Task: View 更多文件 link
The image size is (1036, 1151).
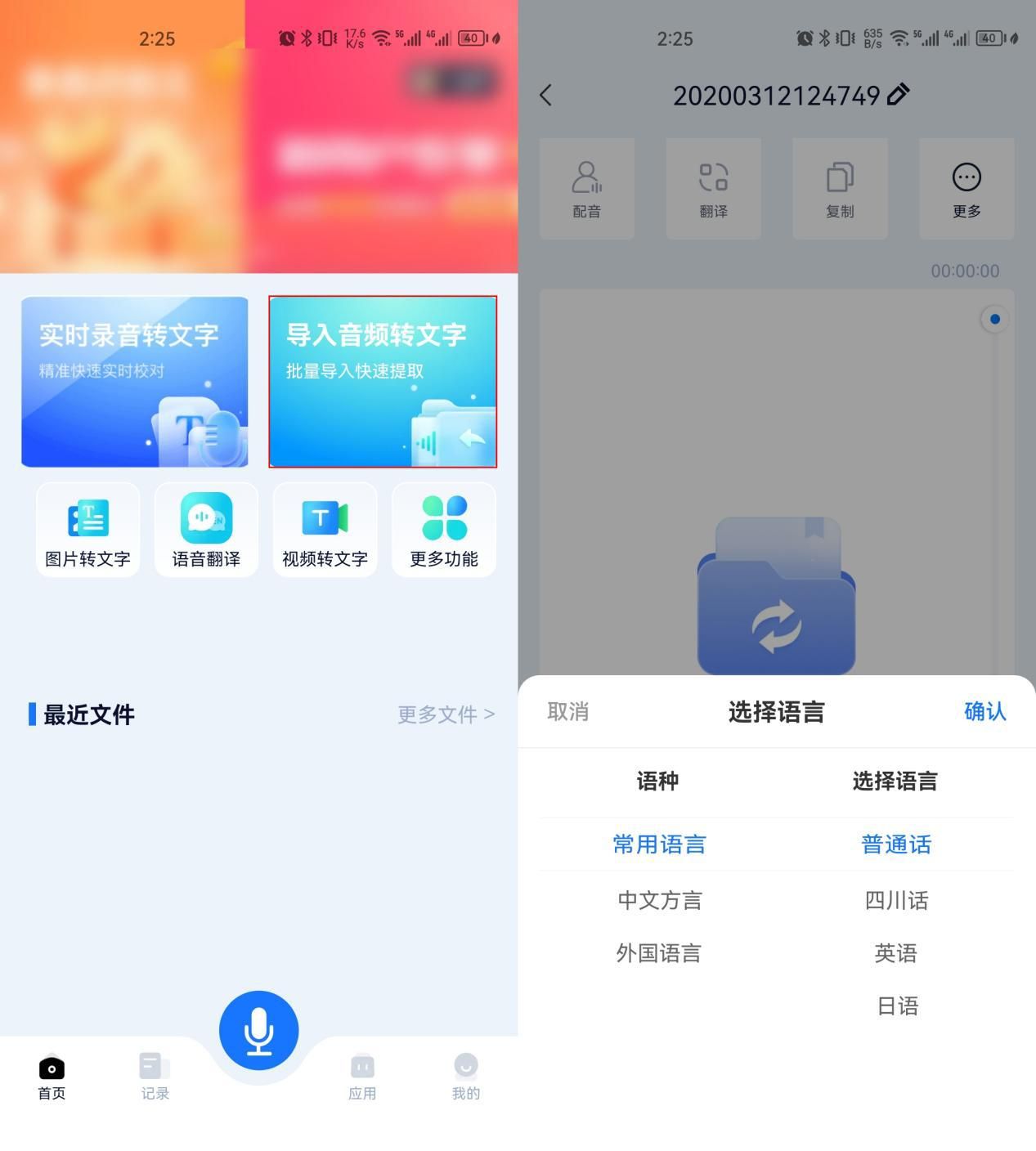Action: pos(446,714)
